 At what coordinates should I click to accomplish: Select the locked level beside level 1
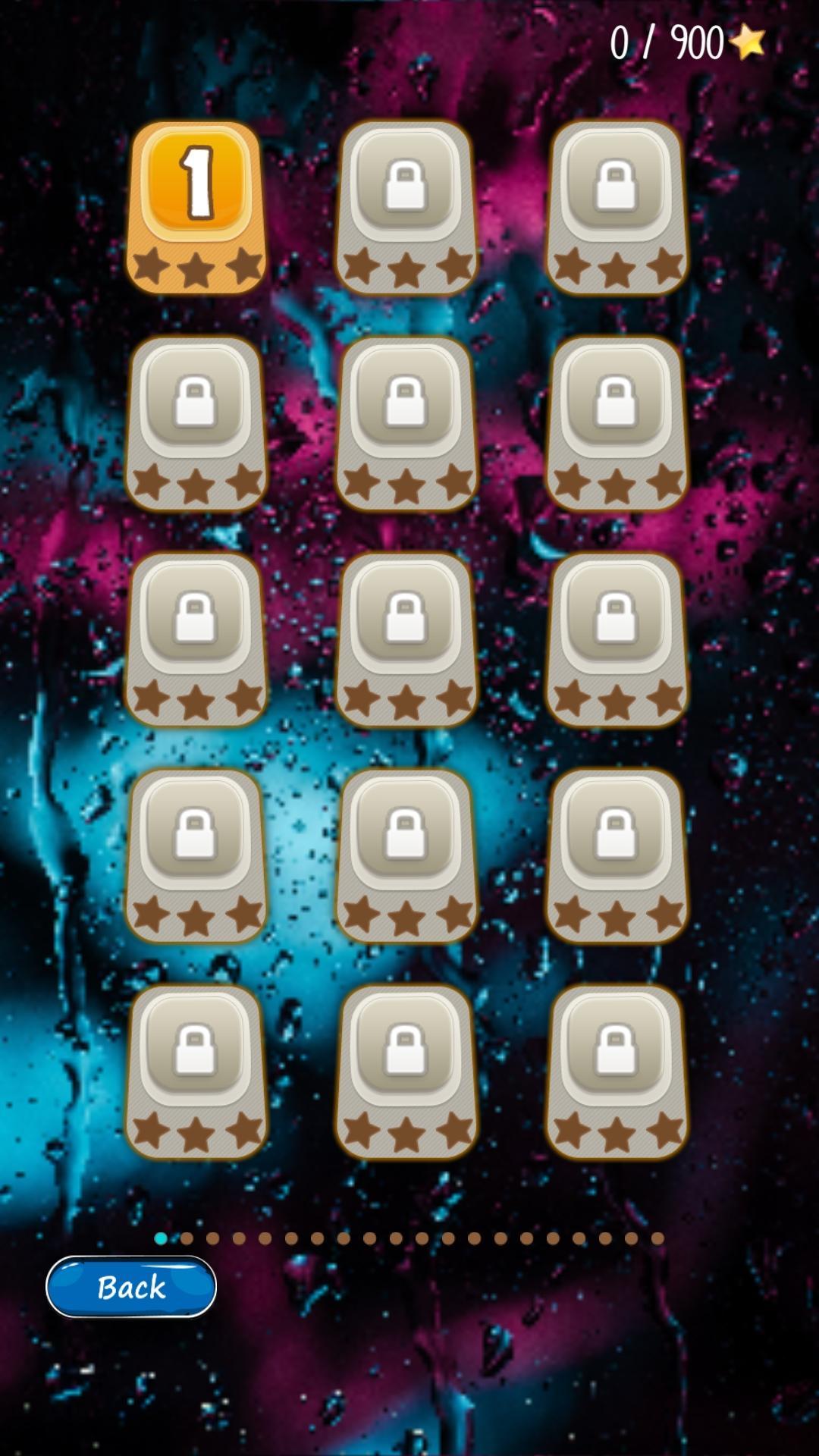pyautogui.click(x=407, y=190)
